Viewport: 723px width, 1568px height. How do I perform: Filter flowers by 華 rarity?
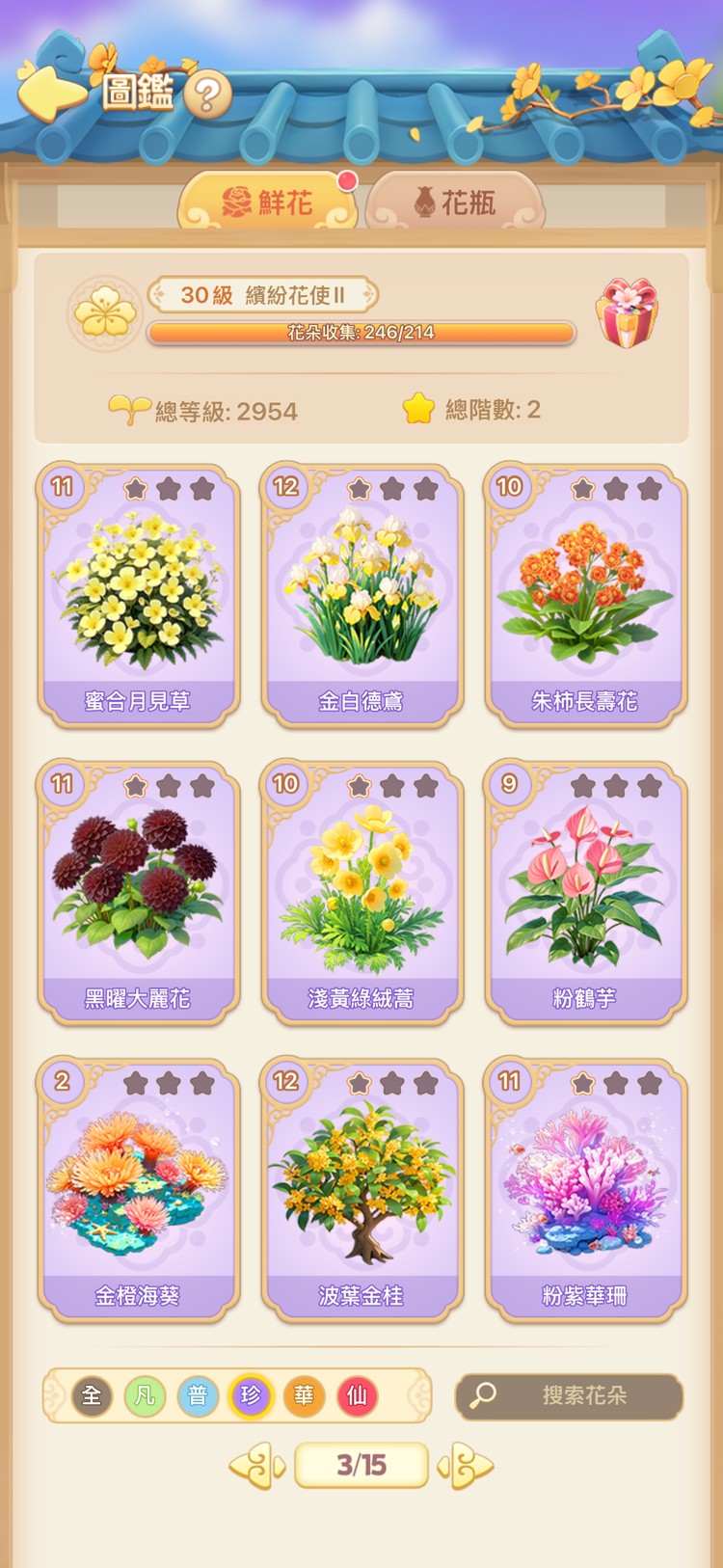tap(304, 1395)
